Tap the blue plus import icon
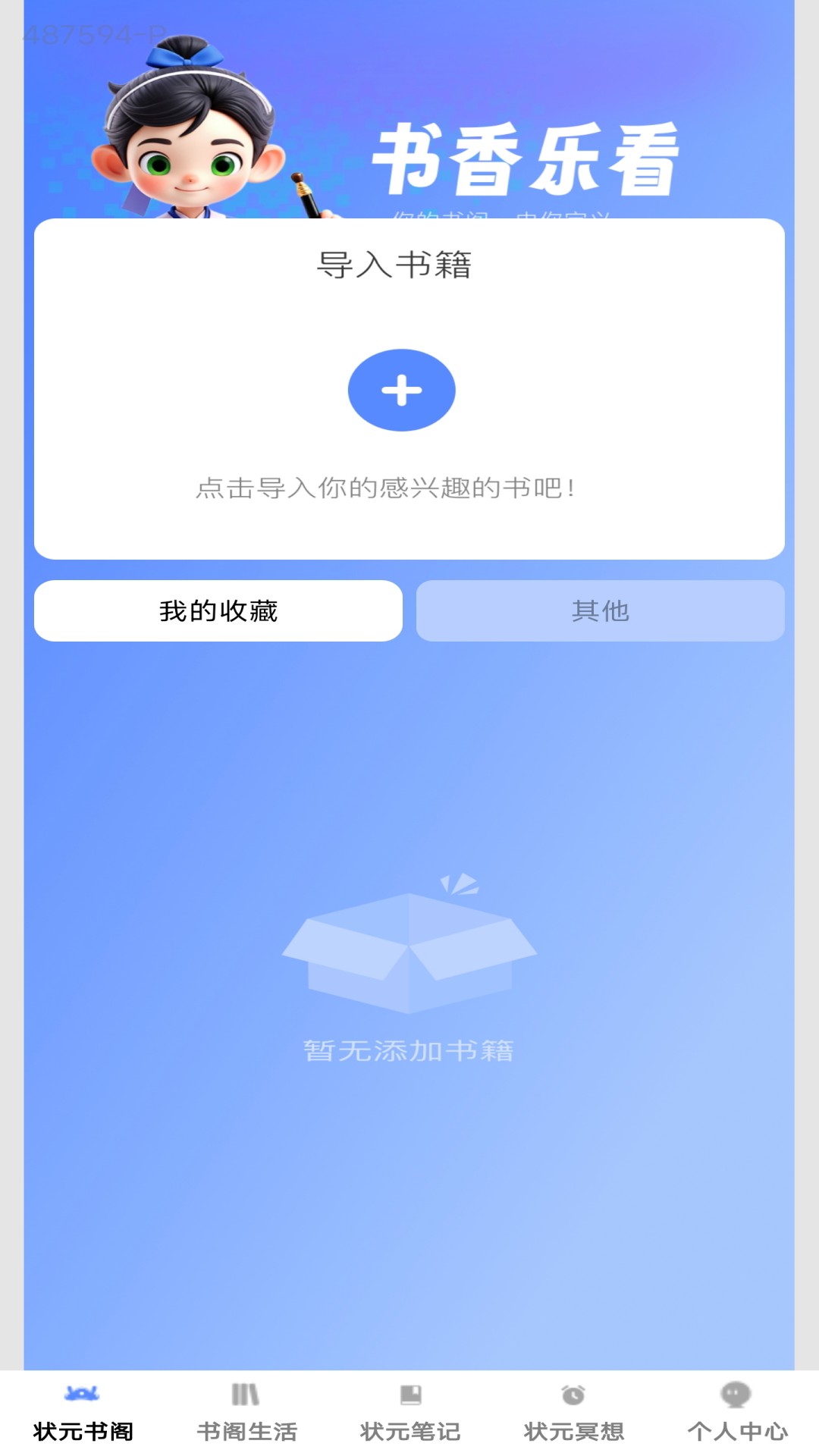The image size is (819, 1456). click(x=402, y=391)
